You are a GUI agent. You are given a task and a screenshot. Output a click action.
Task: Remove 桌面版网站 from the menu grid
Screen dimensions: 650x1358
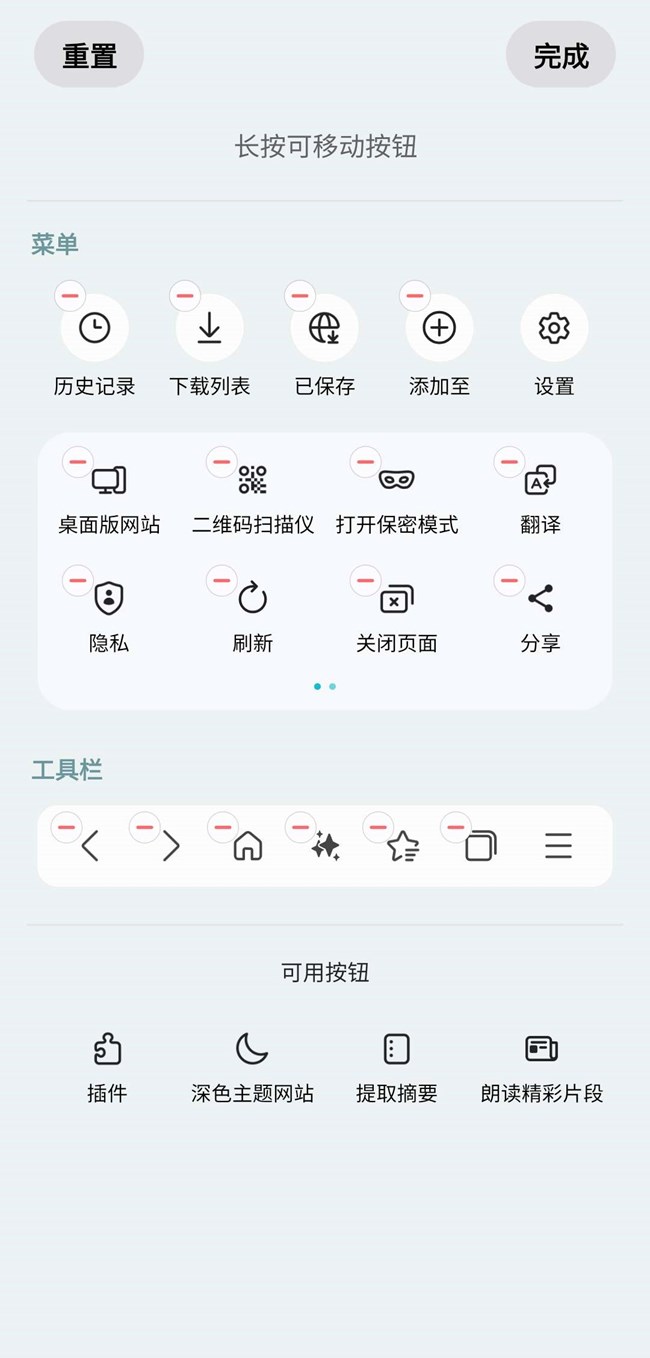(77, 461)
